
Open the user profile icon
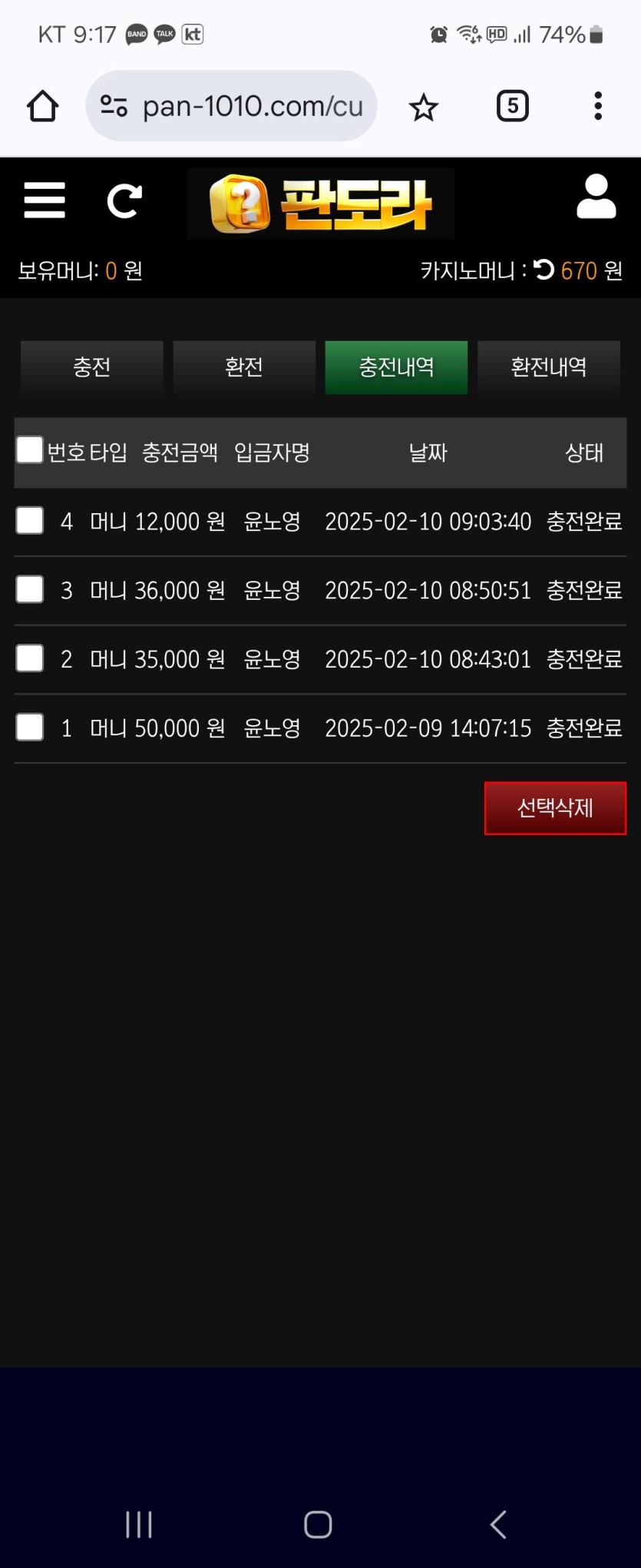596,197
